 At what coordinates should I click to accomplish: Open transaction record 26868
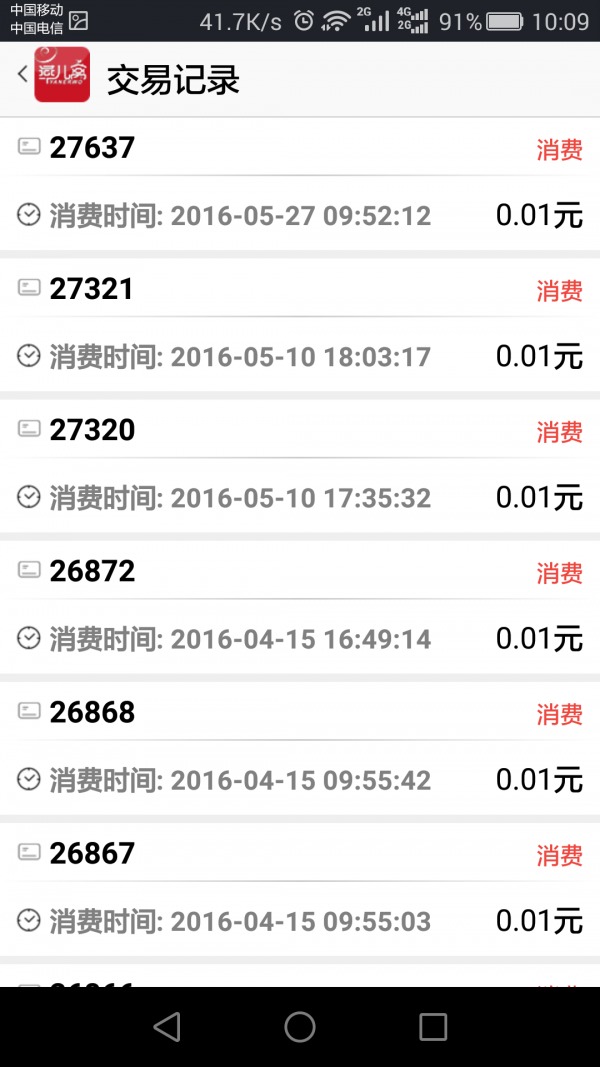[x=300, y=747]
